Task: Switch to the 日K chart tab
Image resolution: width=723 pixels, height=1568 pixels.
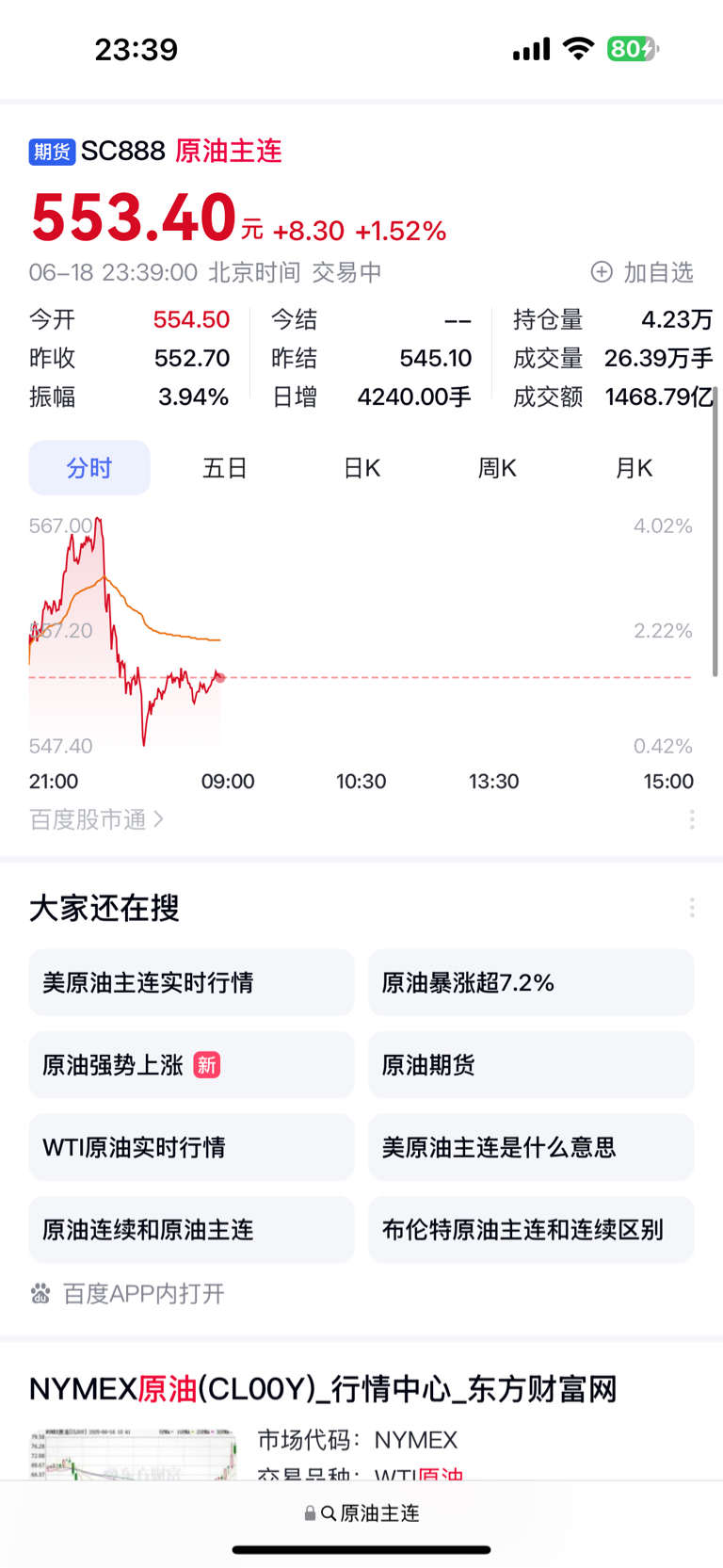Action: coord(361,468)
